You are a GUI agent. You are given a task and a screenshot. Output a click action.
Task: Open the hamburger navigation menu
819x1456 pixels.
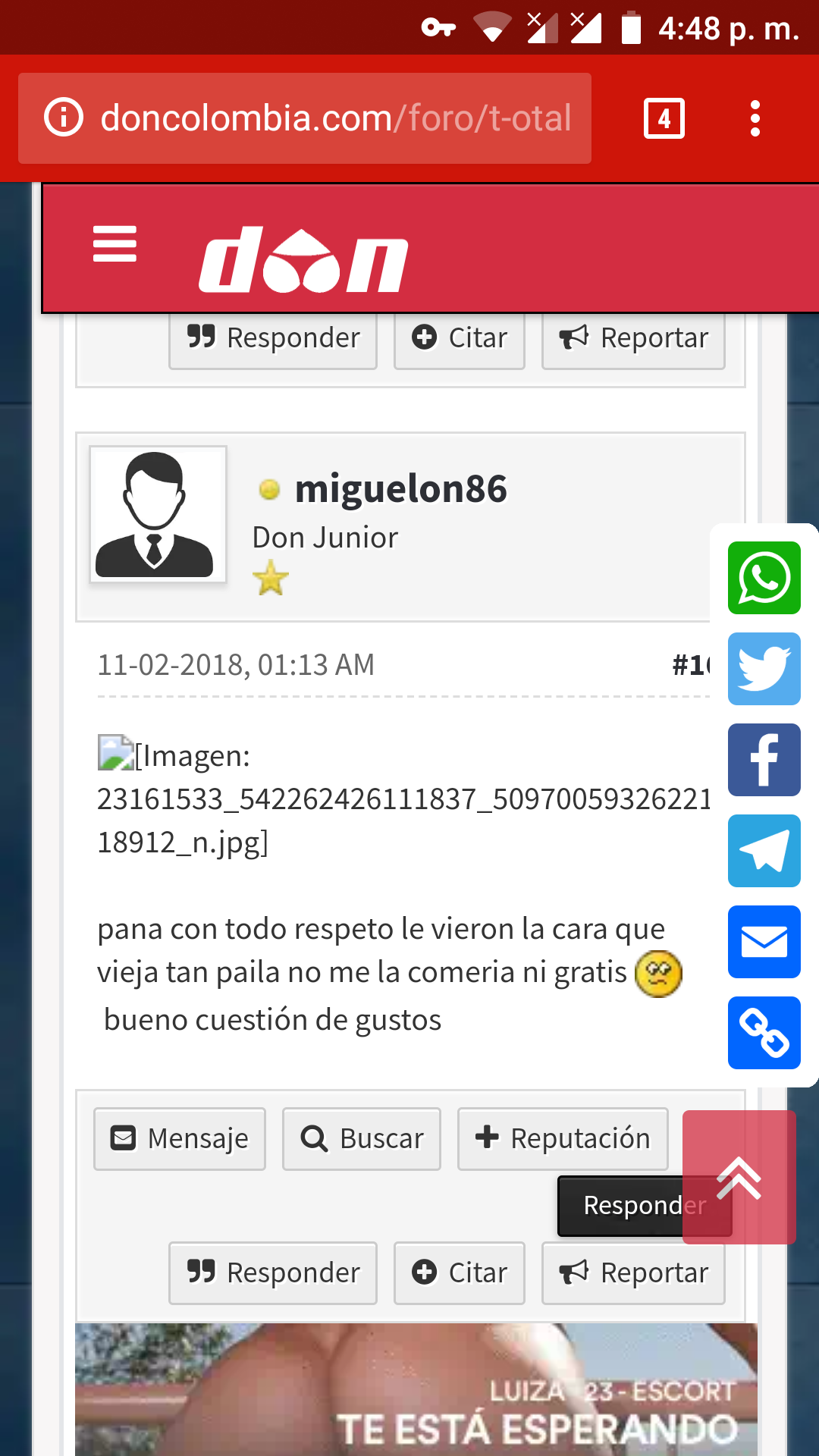click(115, 244)
